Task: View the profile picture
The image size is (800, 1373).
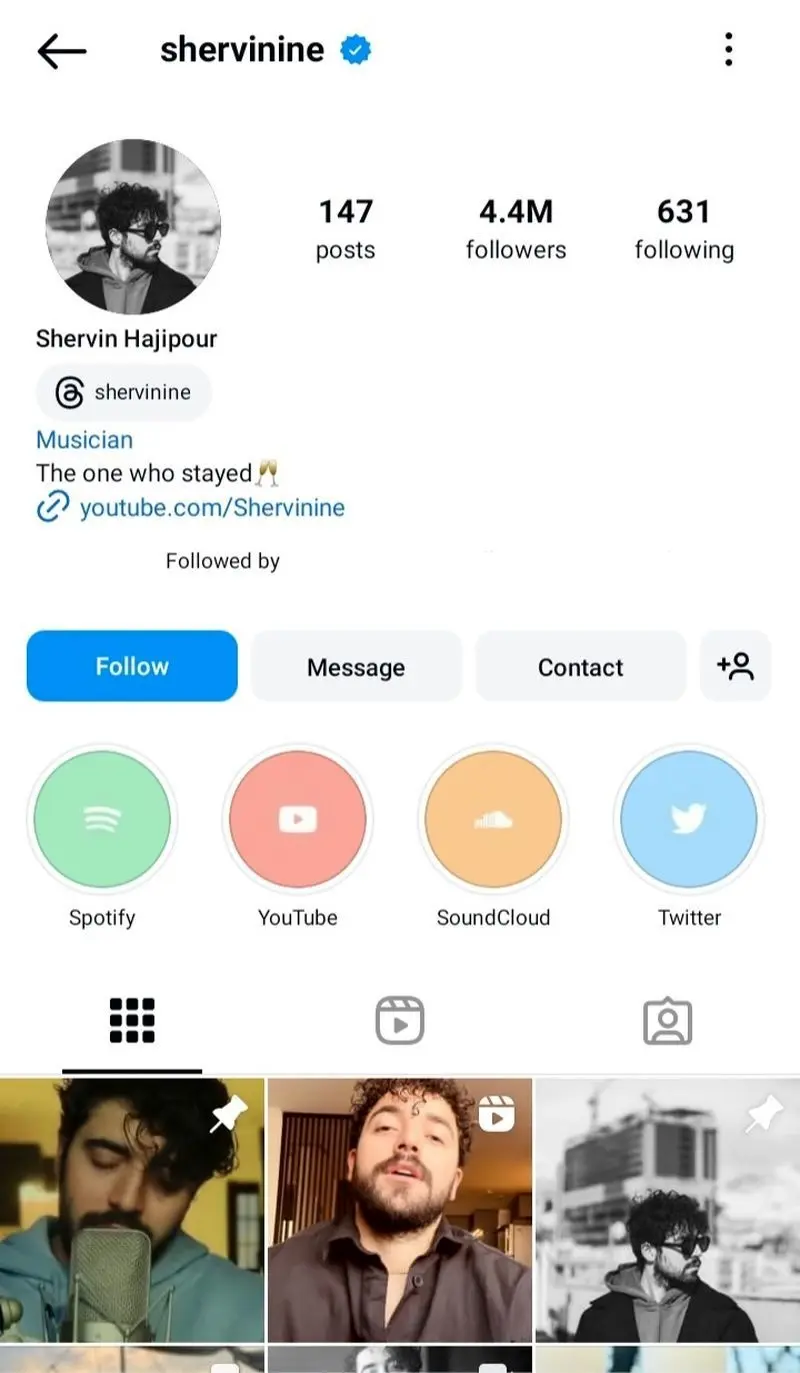Action: tap(133, 226)
